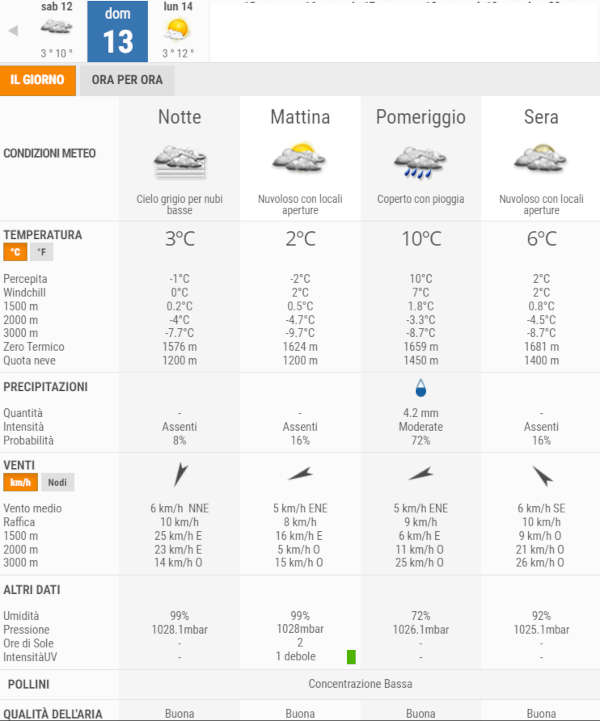
Task: Show temperatures in Fahrenheit
Action: point(41,252)
